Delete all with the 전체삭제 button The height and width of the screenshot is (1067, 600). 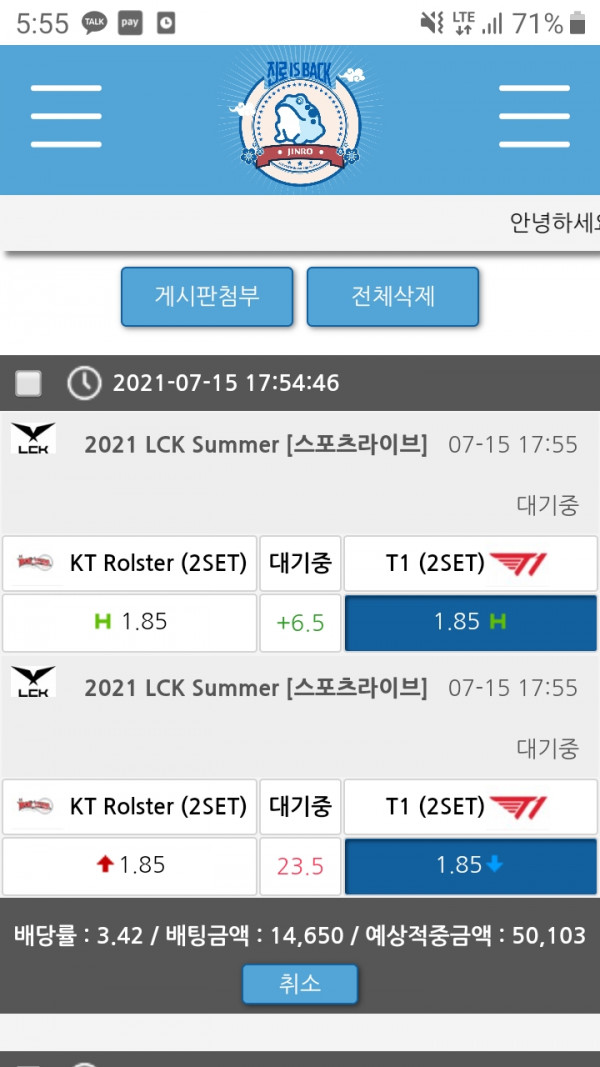pos(392,296)
